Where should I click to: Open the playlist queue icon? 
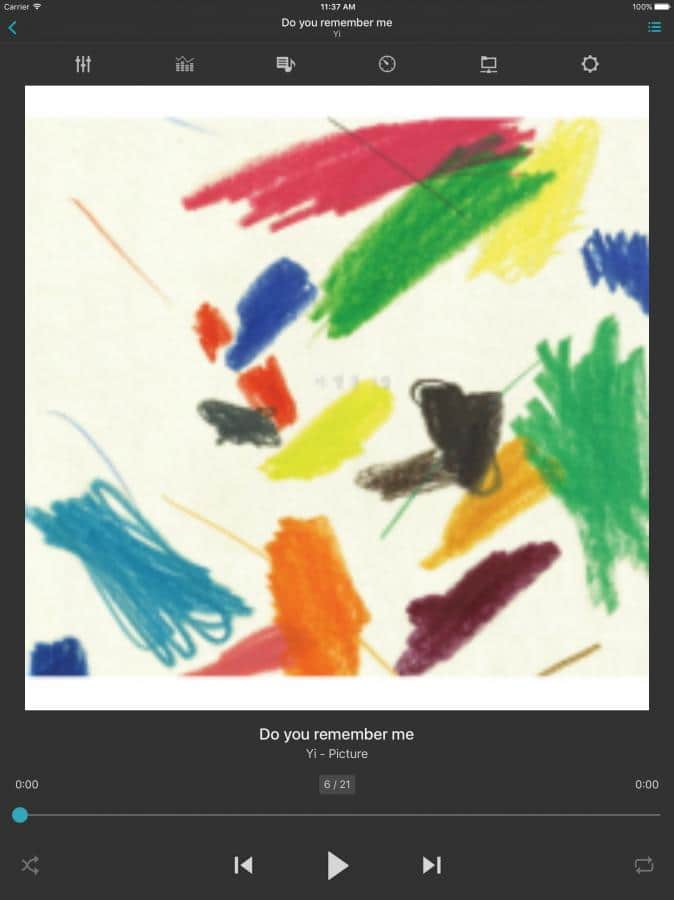(x=654, y=27)
